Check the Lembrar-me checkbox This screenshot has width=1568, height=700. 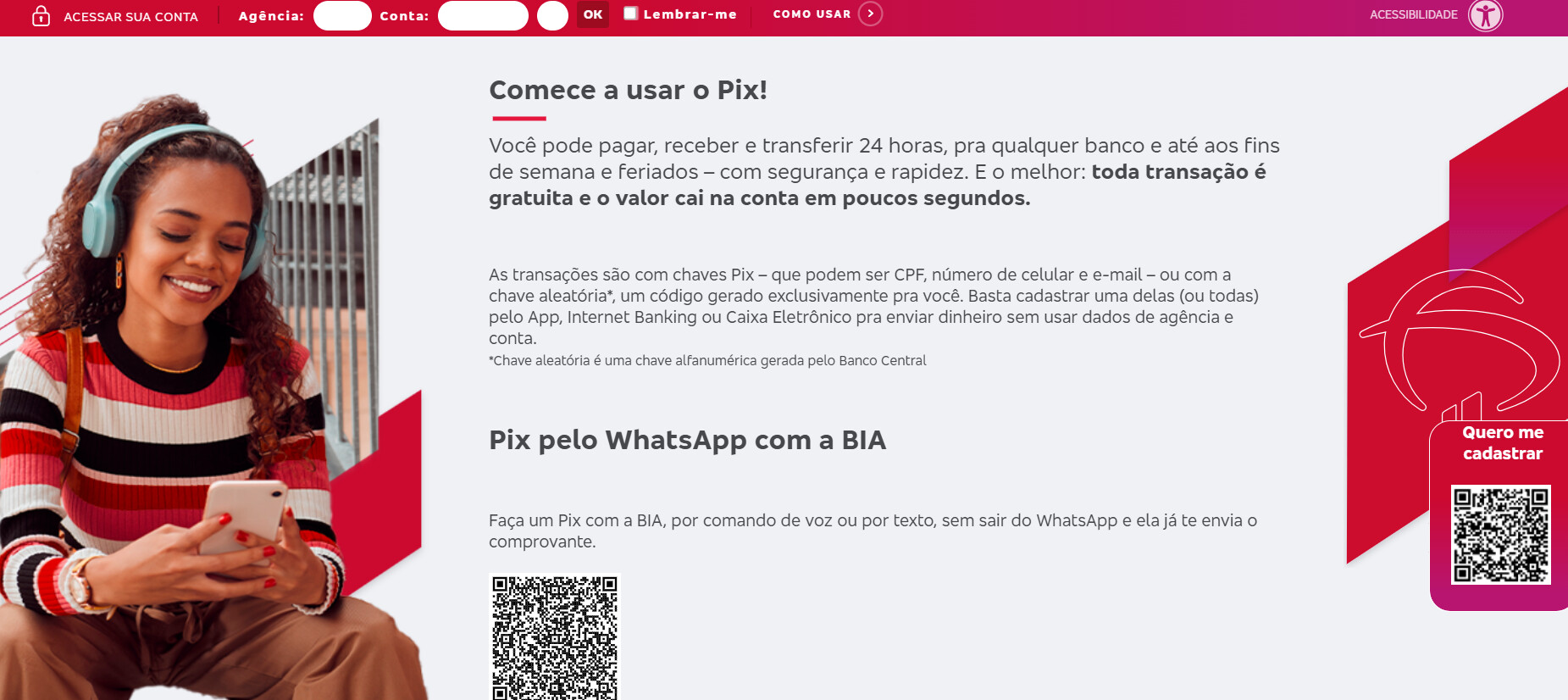(x=631, y=14)
